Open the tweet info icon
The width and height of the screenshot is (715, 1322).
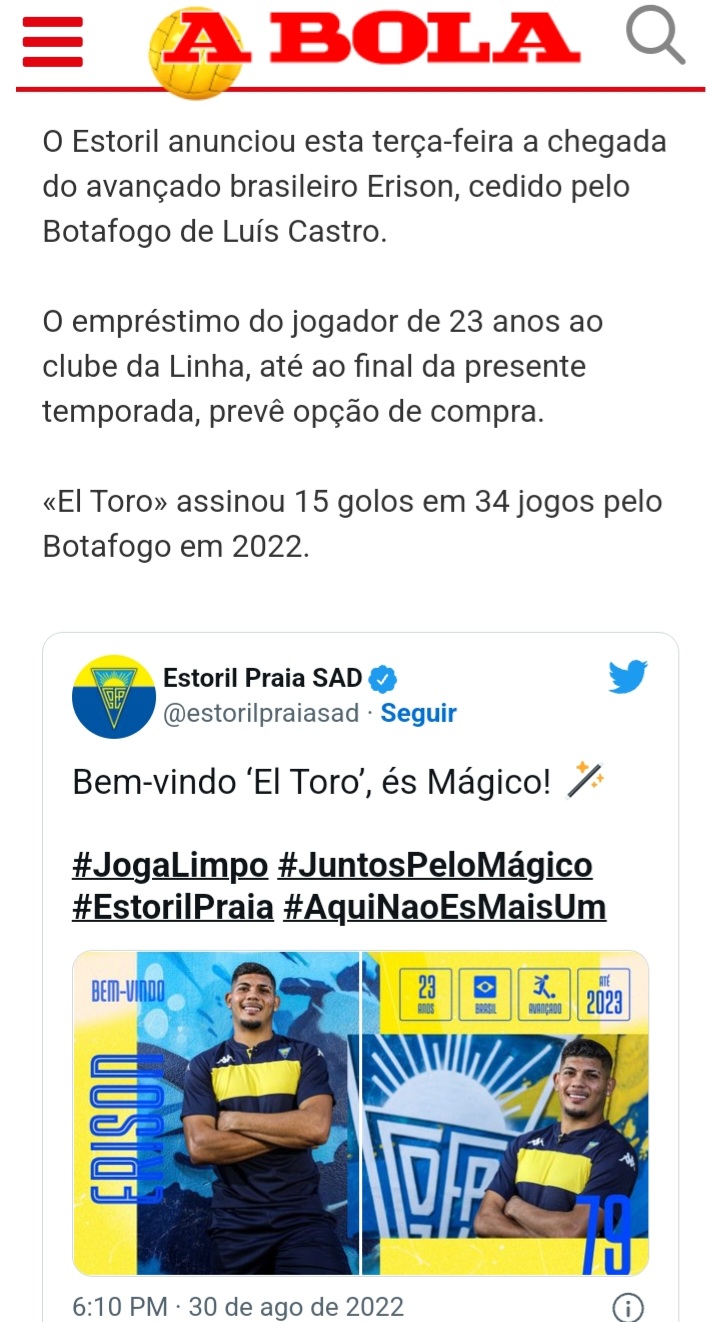coord(627,1307)
